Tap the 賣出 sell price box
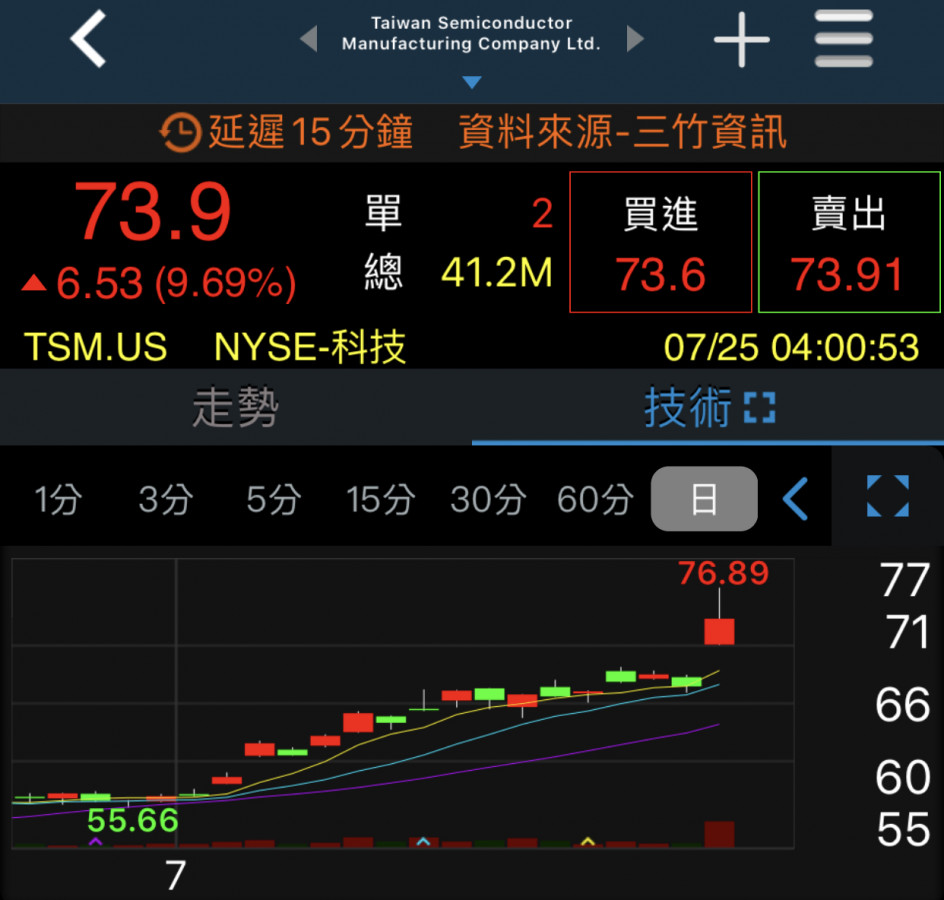Screen dimensions: 944x900 (x=849, y=242)
